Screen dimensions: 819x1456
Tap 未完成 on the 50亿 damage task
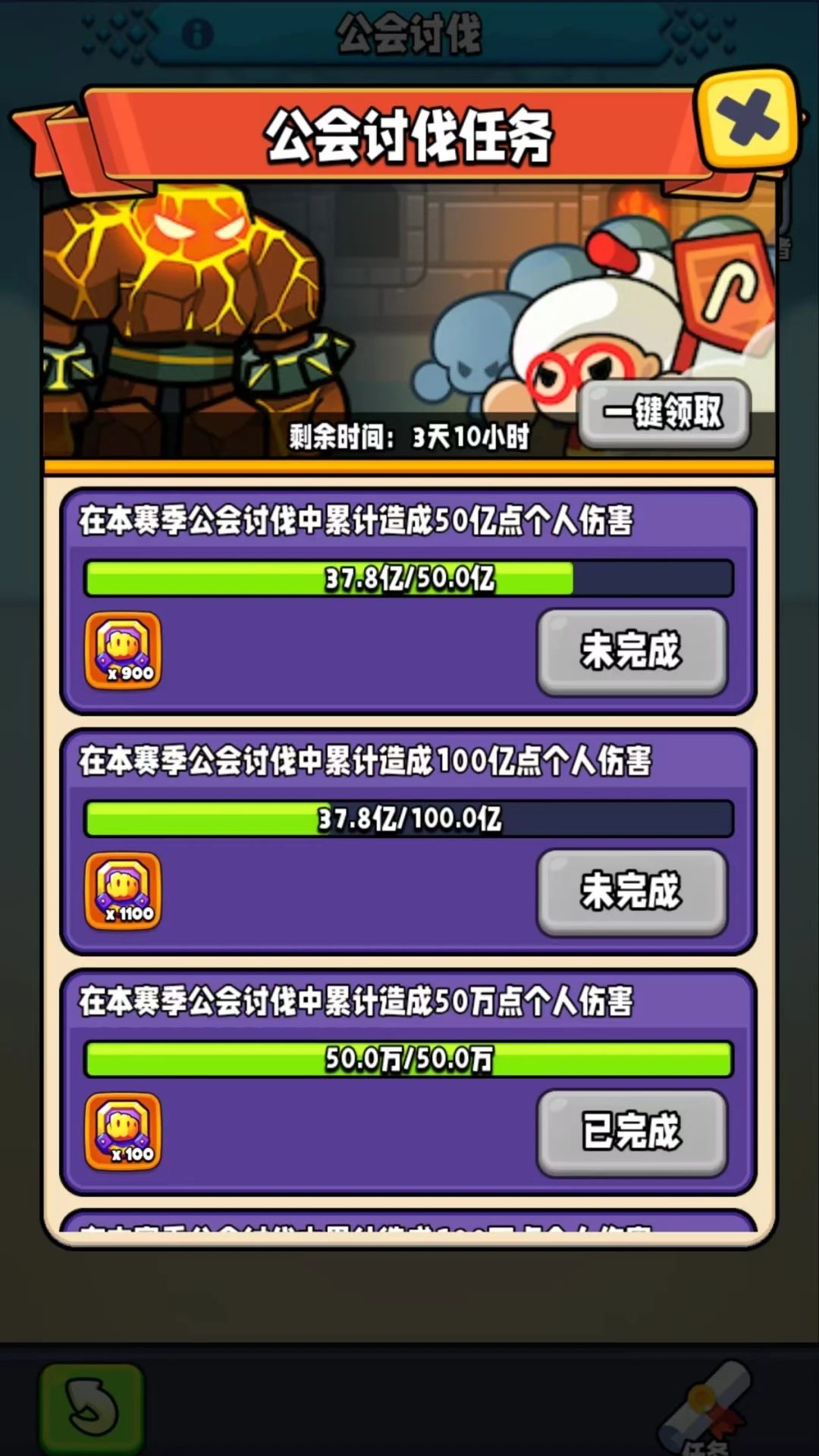click(x=632, y=651)
